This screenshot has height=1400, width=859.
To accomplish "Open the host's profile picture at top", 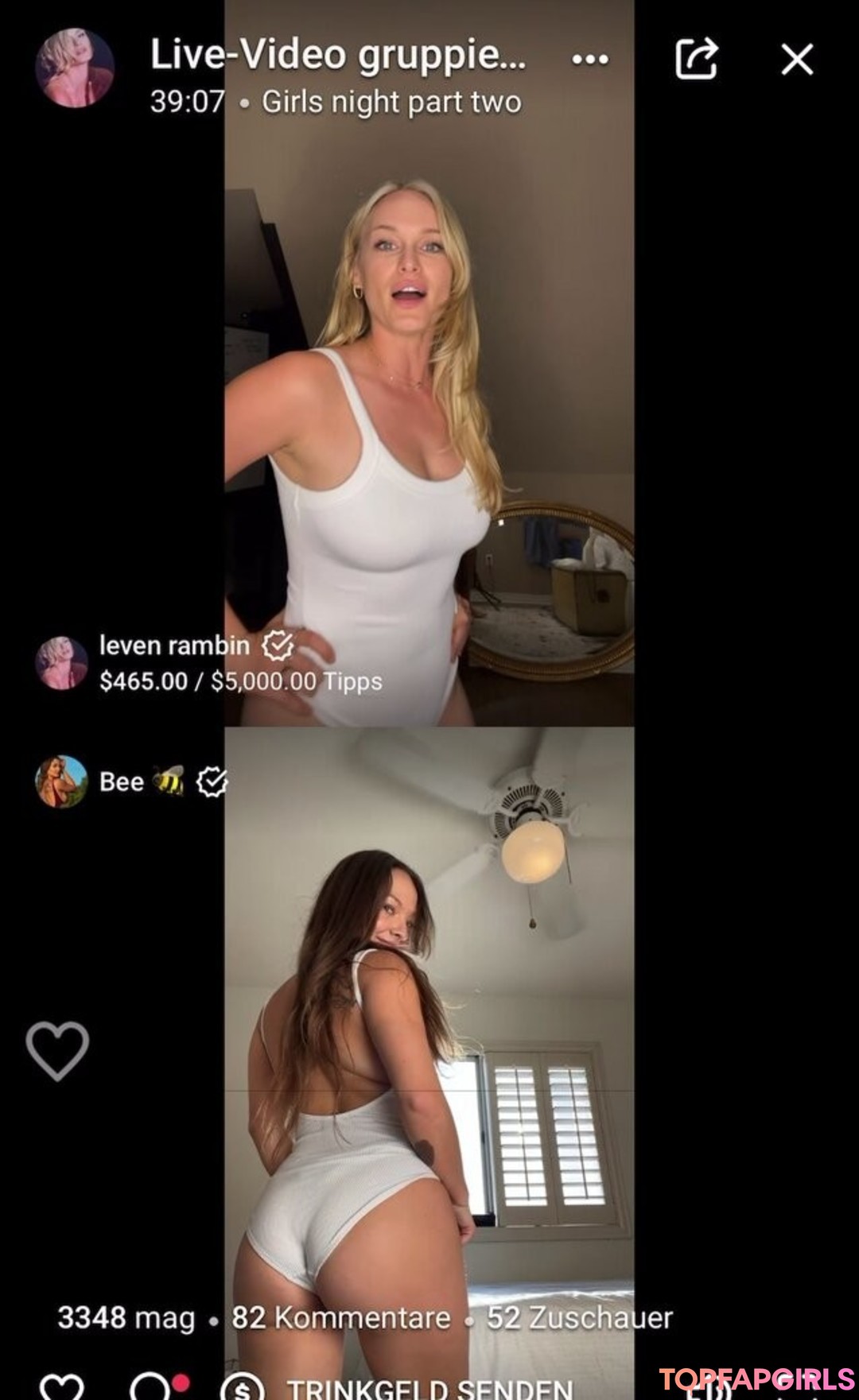I will 74,68.
